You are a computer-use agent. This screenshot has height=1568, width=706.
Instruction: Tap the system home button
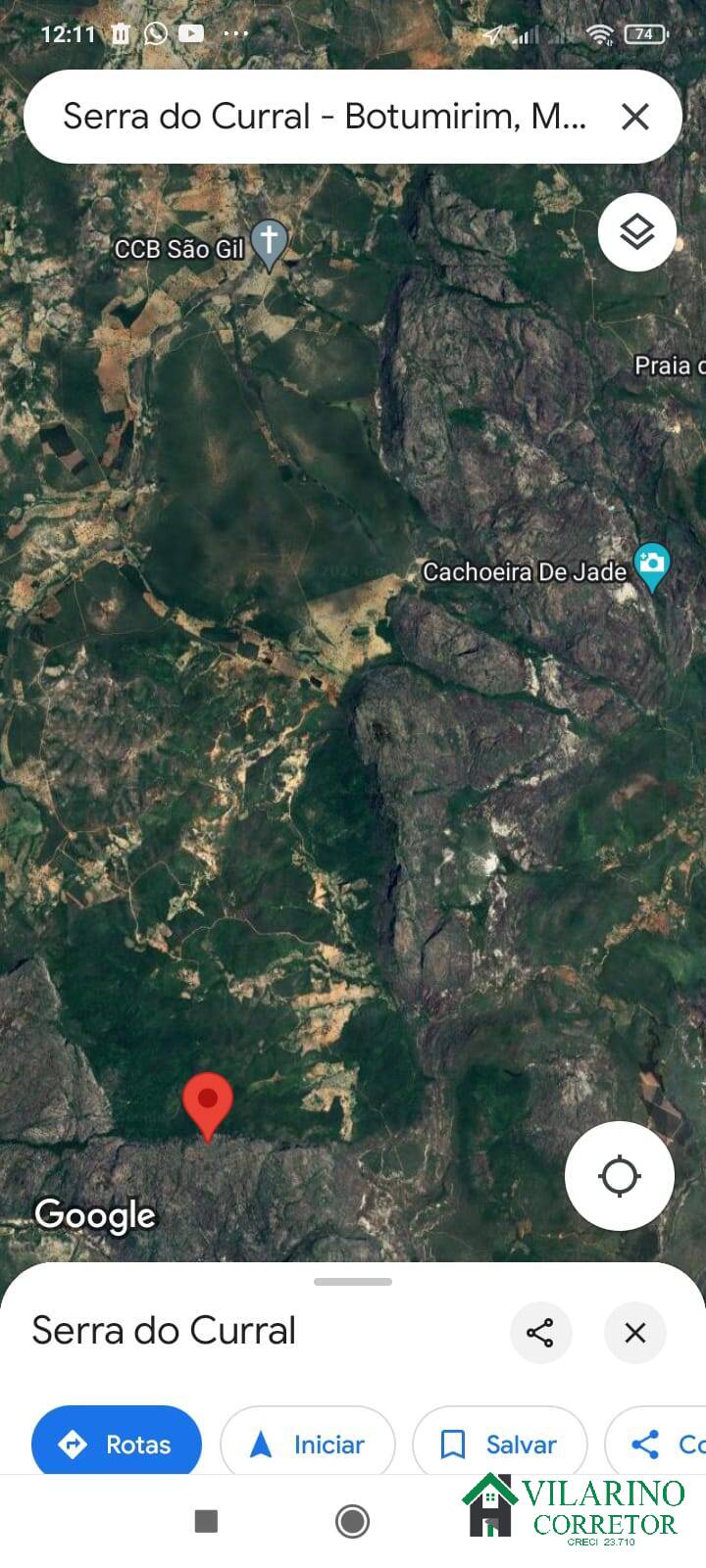coord(352,1521)
